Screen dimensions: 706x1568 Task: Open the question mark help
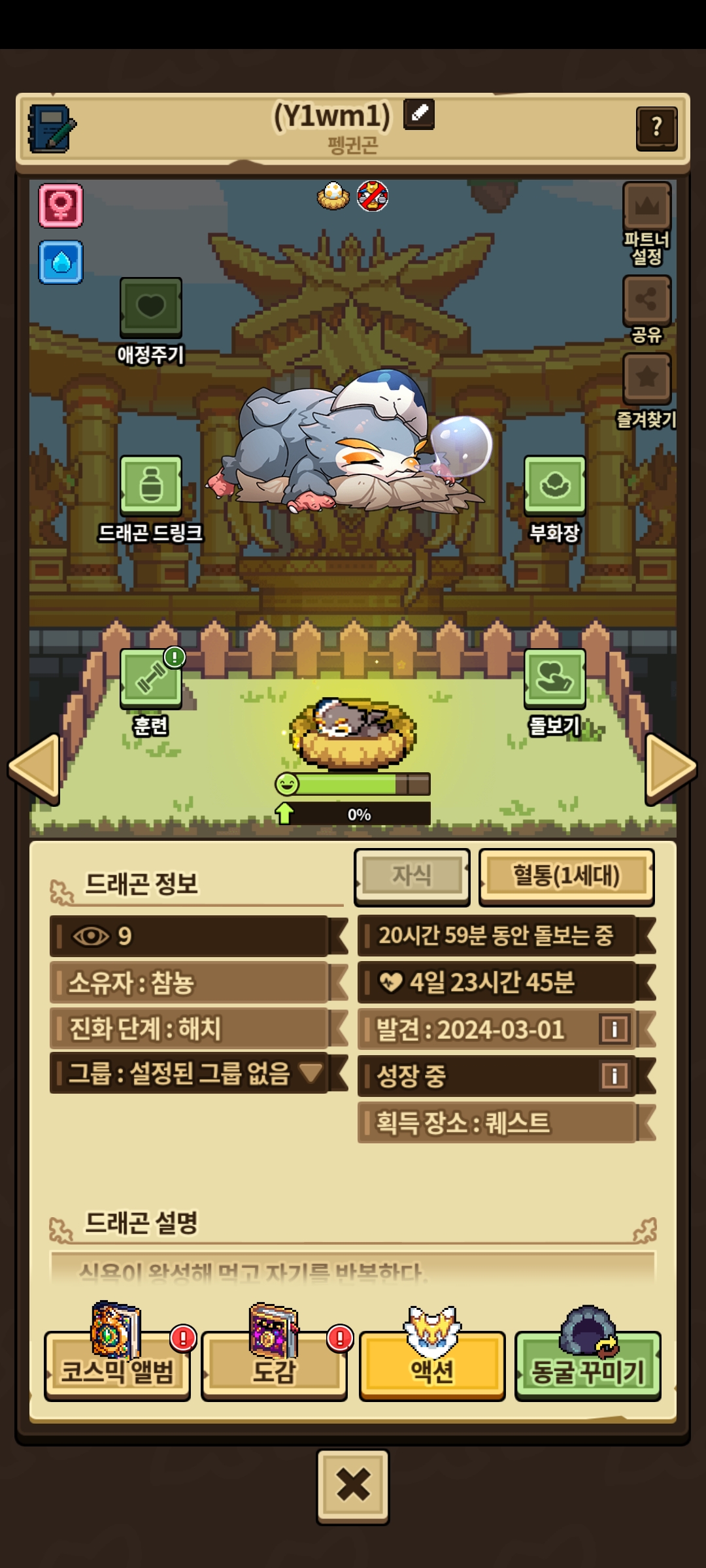coord(656,128)
